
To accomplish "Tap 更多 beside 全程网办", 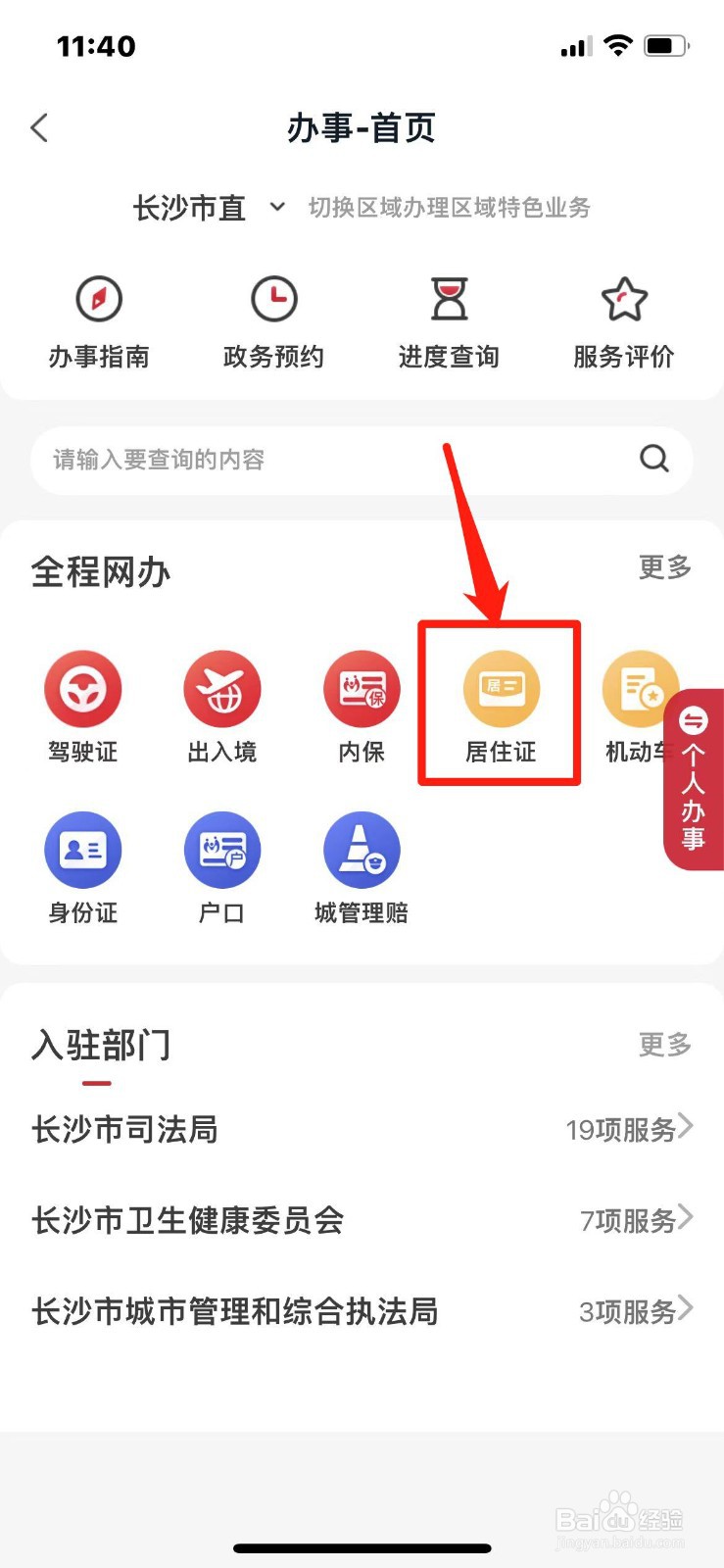I will tap(664, 568).
